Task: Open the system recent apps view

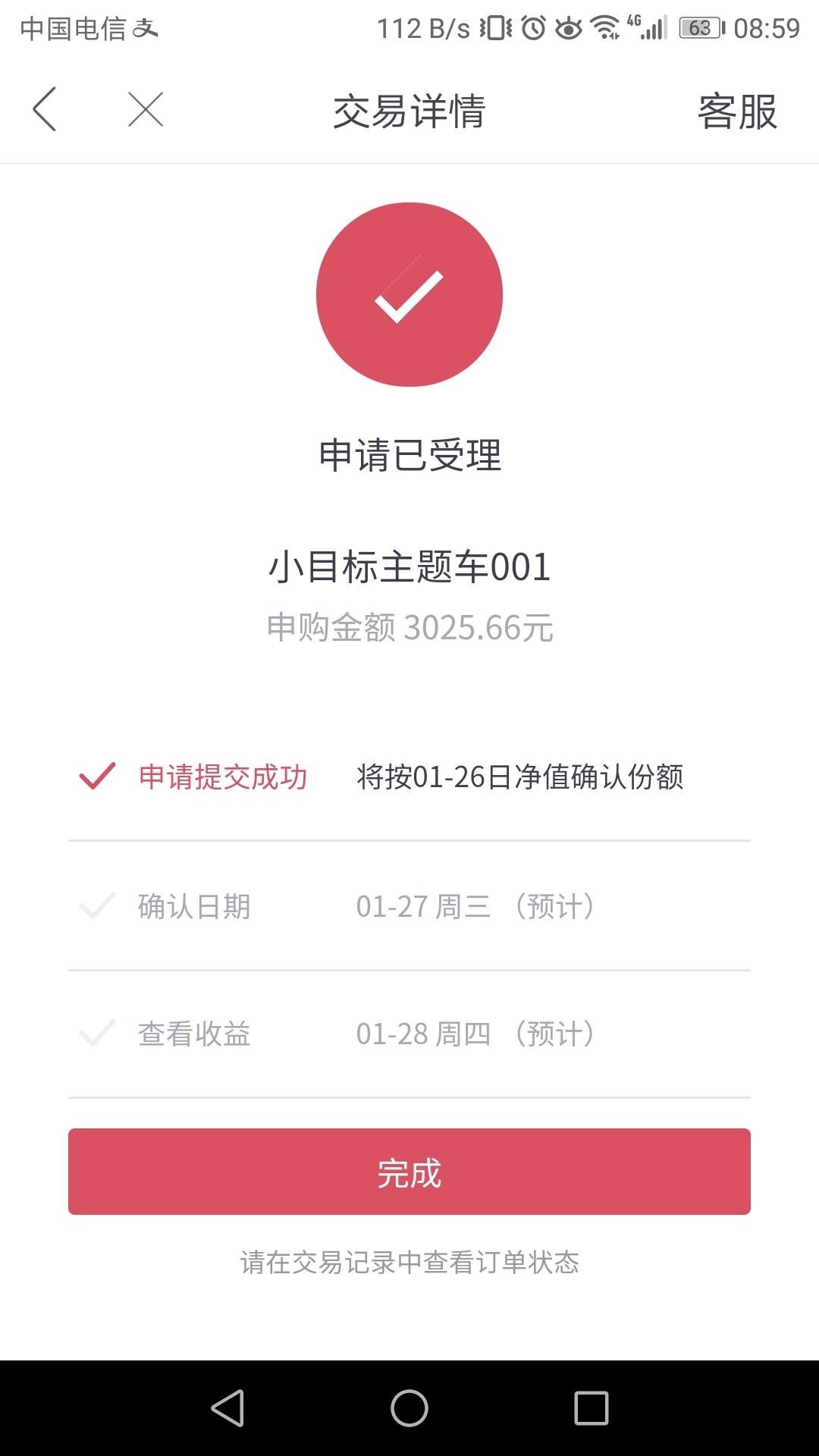Action: (x=591, y=1408)
